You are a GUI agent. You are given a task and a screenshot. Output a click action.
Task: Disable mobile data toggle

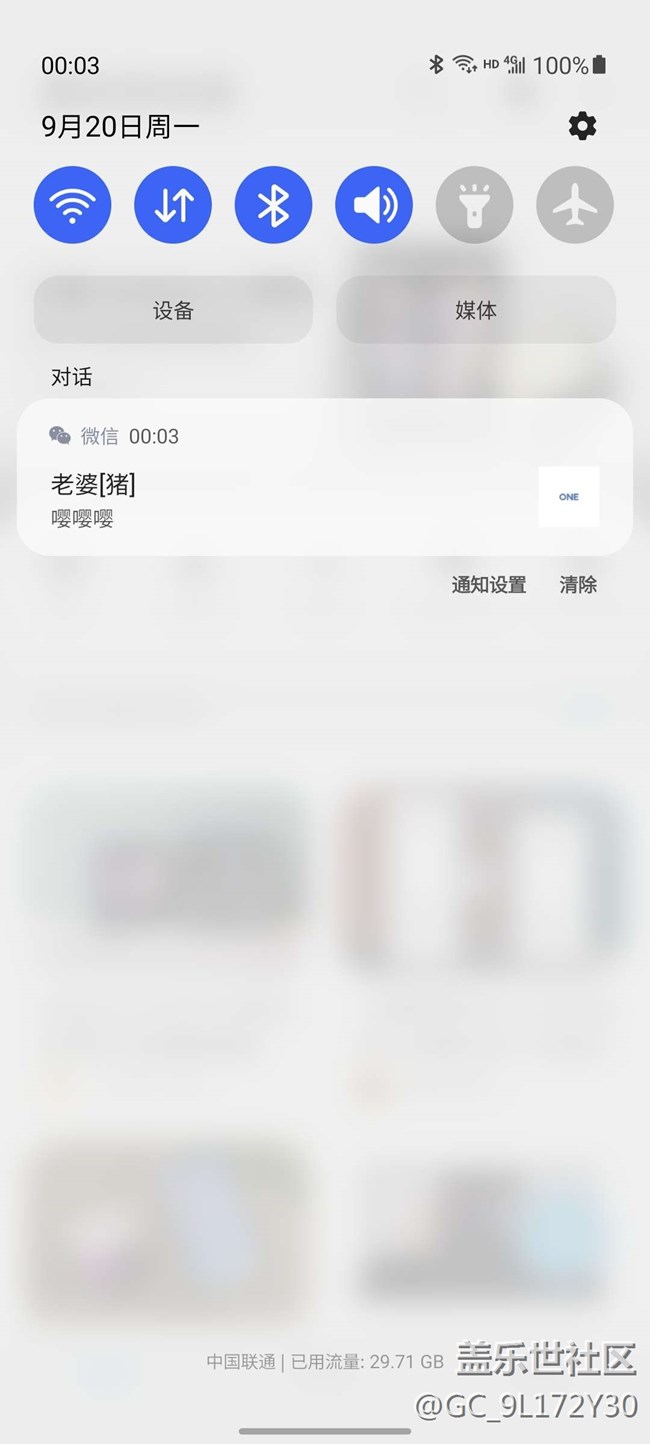(x=173, y=205)
